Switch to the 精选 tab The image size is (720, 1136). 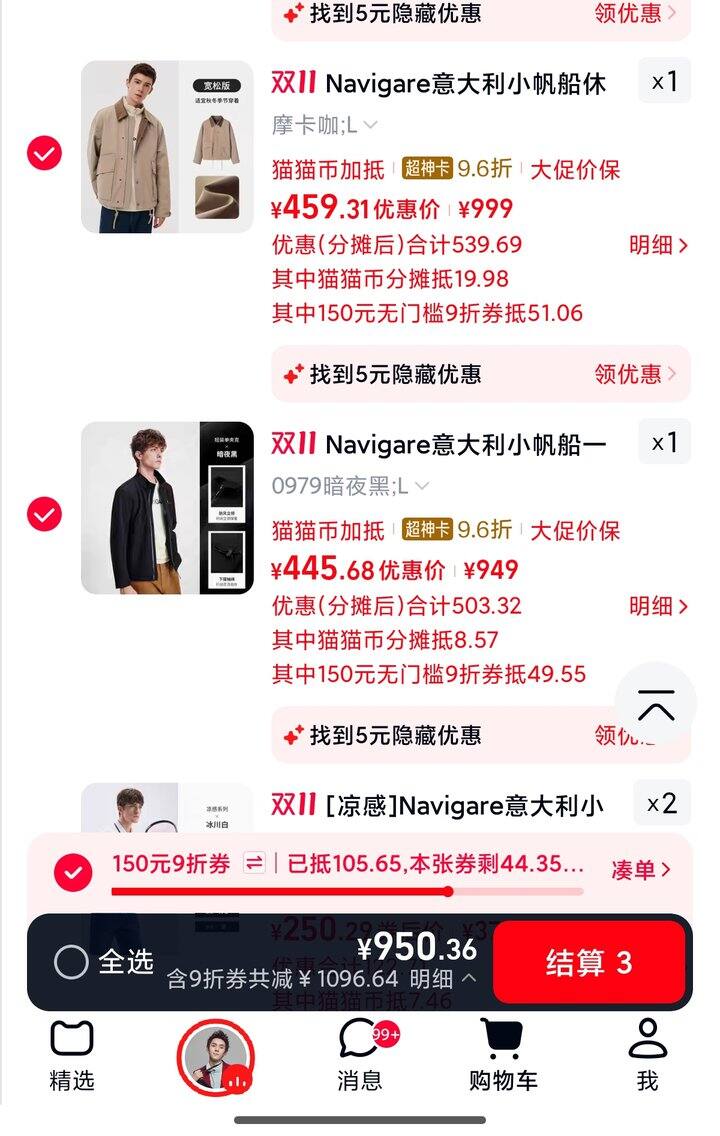click(x=72, y=1055)
